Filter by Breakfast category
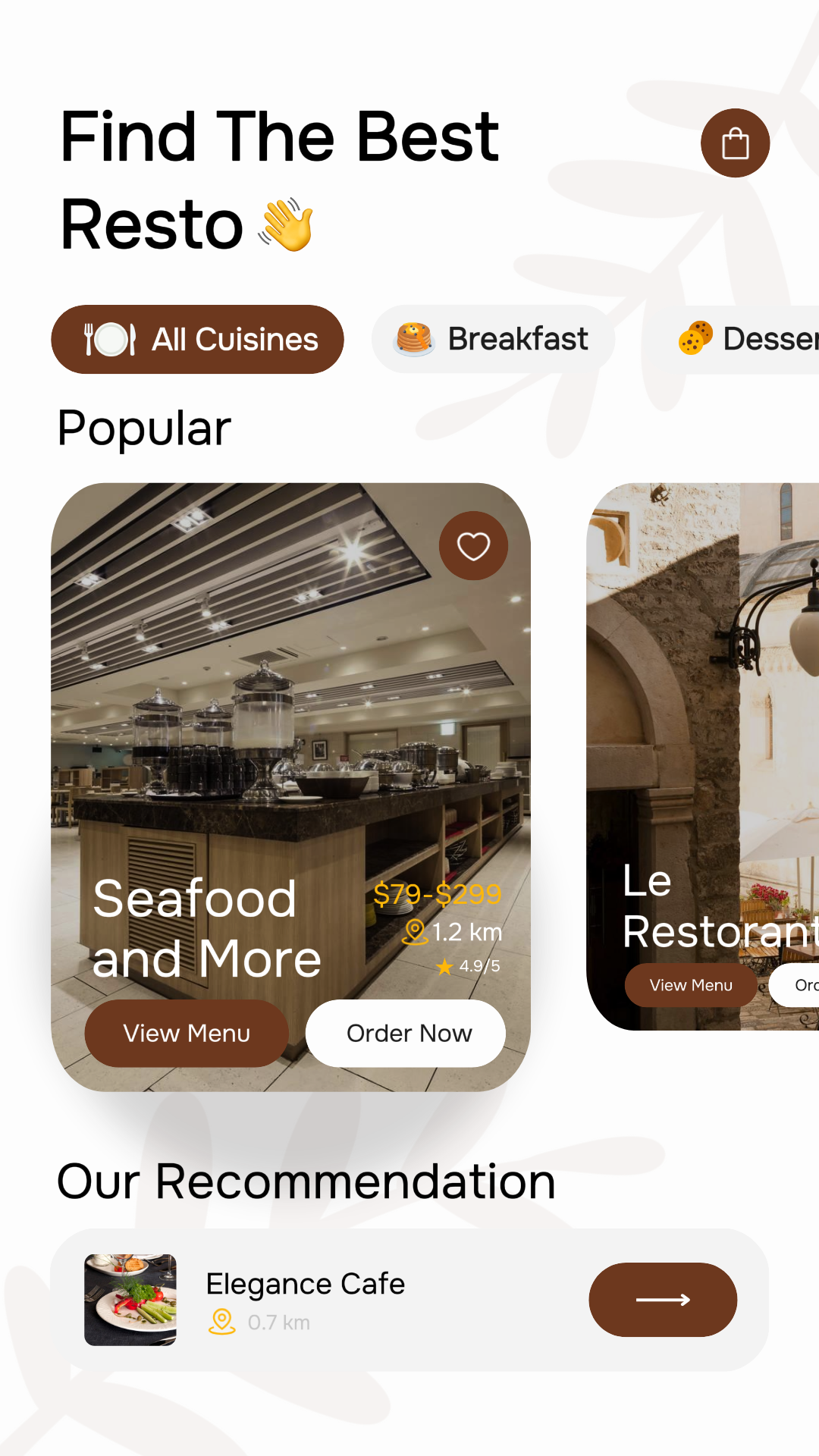 (493, 339)
